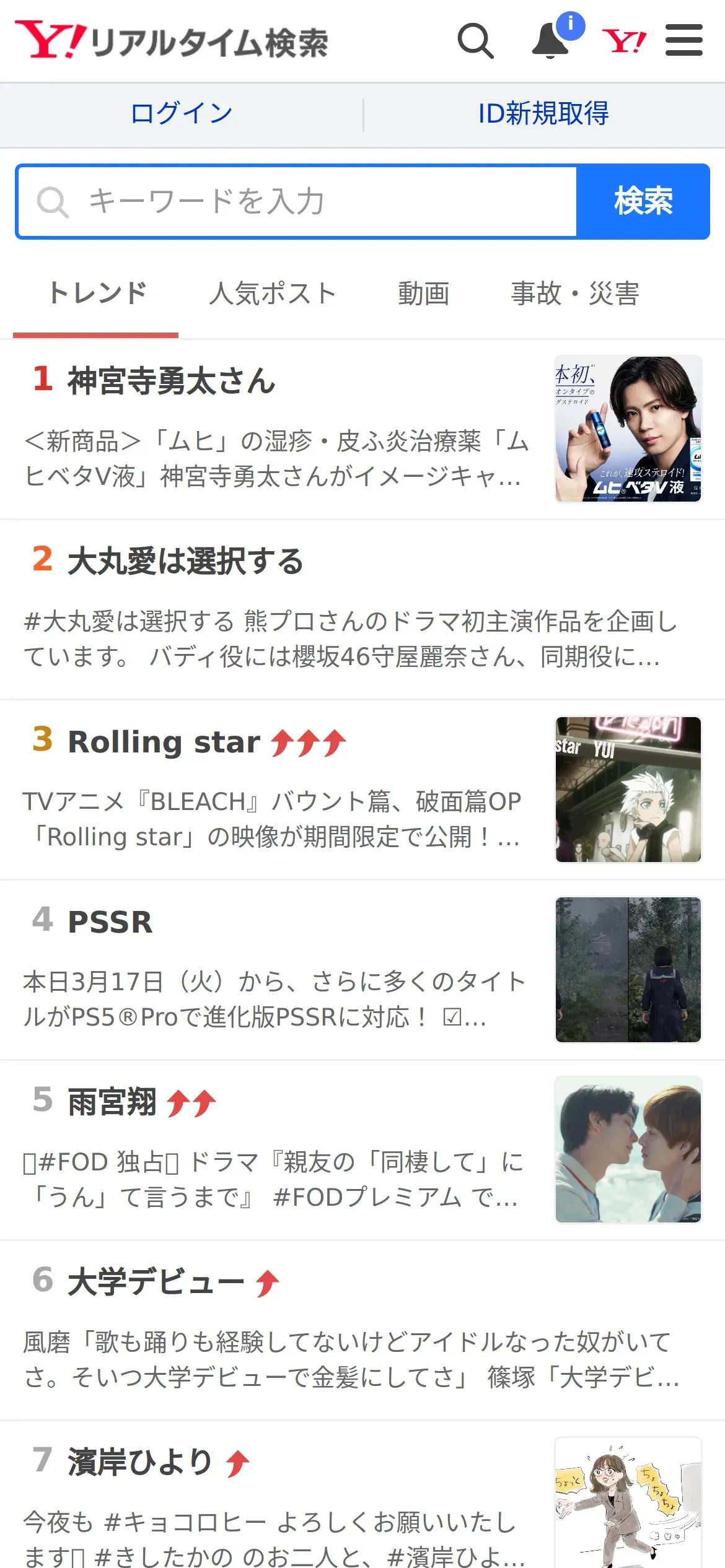Screen dimensions: 725x1568
Task: Select the トレンド tab
Action: [x=97, y=294]
